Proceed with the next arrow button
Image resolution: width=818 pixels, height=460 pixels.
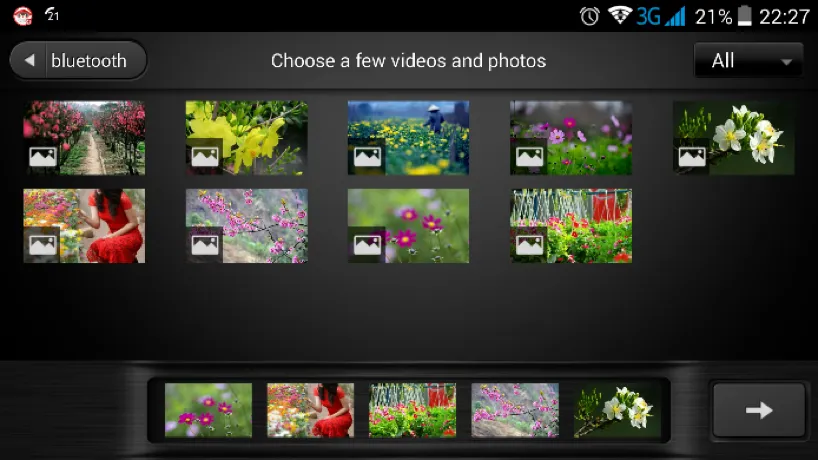point(759,410)
